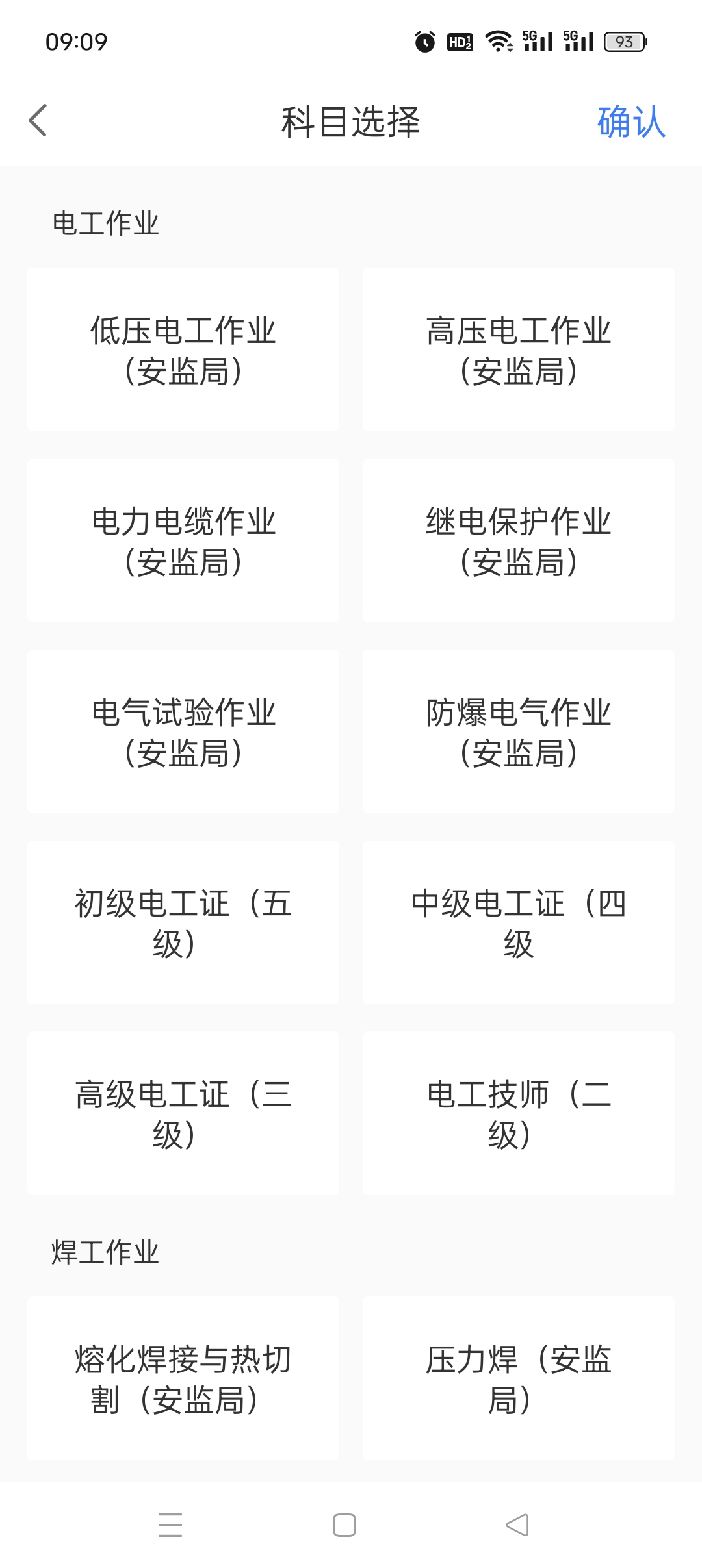The width and height of the screenshot is (702, 1568).
Task: Choose 中级电工证（四级）
Action: click(x=519, y=922)
